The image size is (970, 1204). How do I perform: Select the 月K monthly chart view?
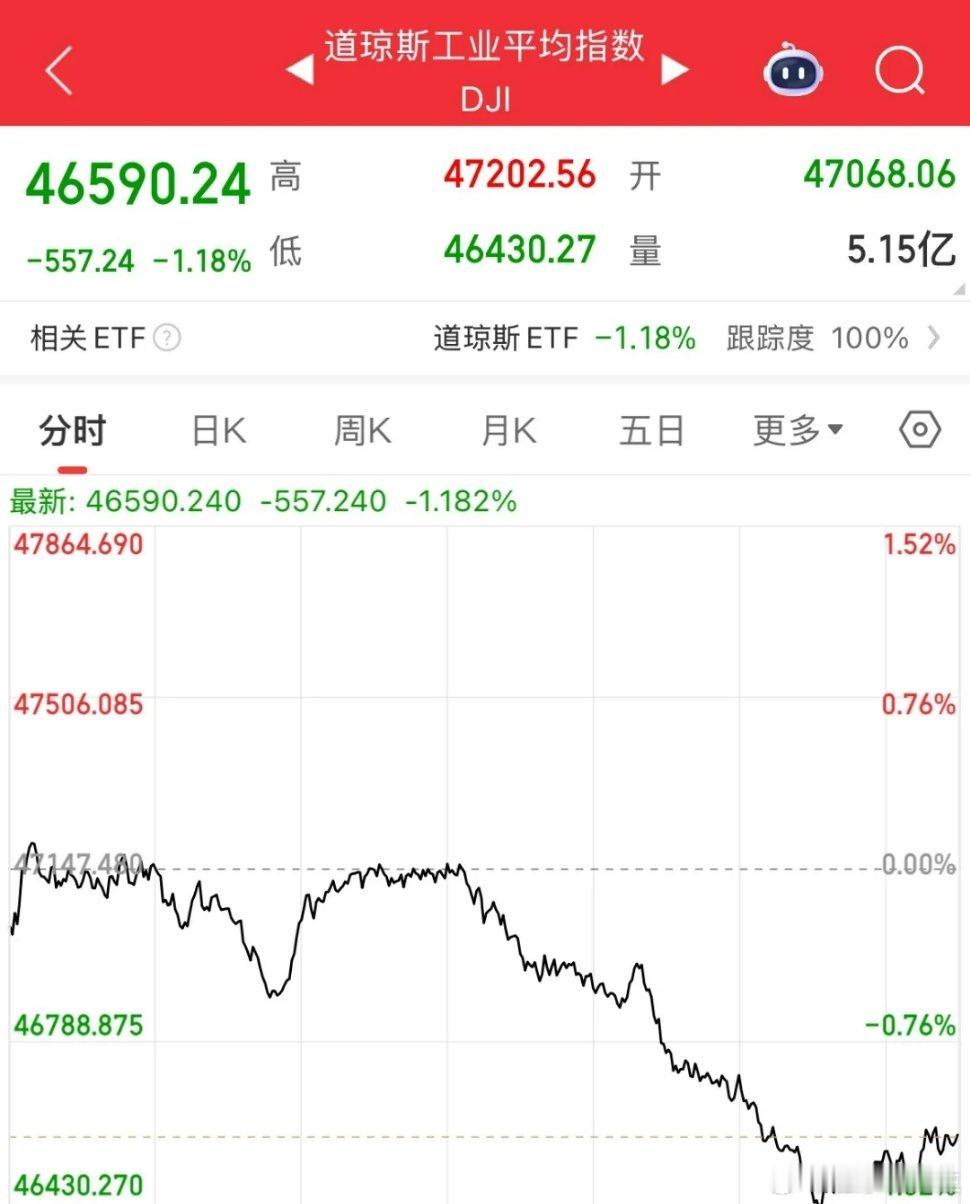(505, 428)
